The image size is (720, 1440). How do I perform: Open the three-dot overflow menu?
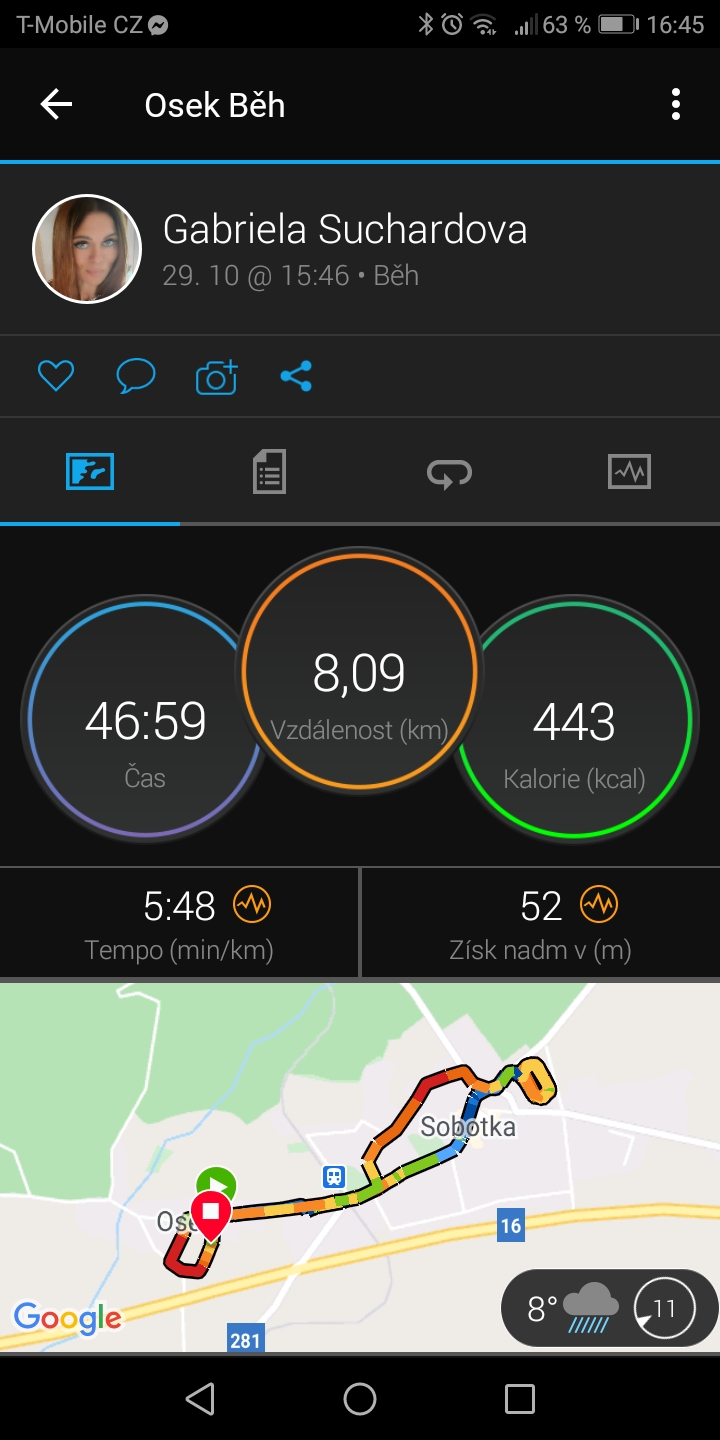(x=676, y=104)
